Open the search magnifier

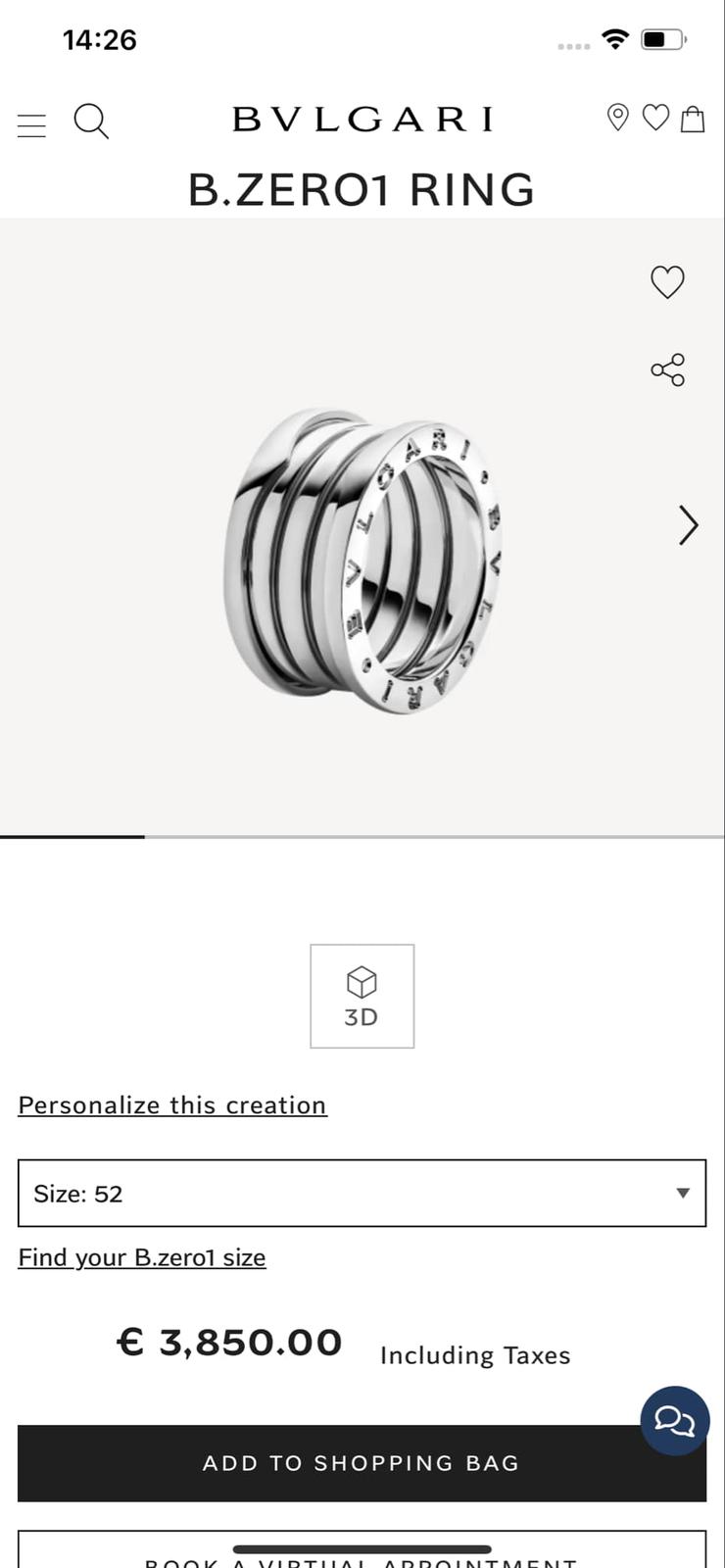91,122
